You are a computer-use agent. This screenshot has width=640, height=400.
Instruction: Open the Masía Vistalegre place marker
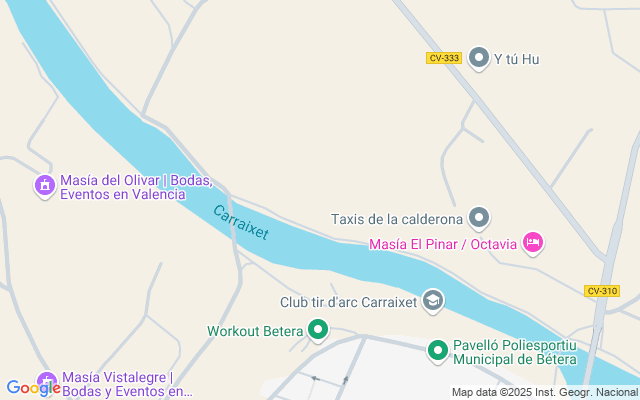[46, 383]
